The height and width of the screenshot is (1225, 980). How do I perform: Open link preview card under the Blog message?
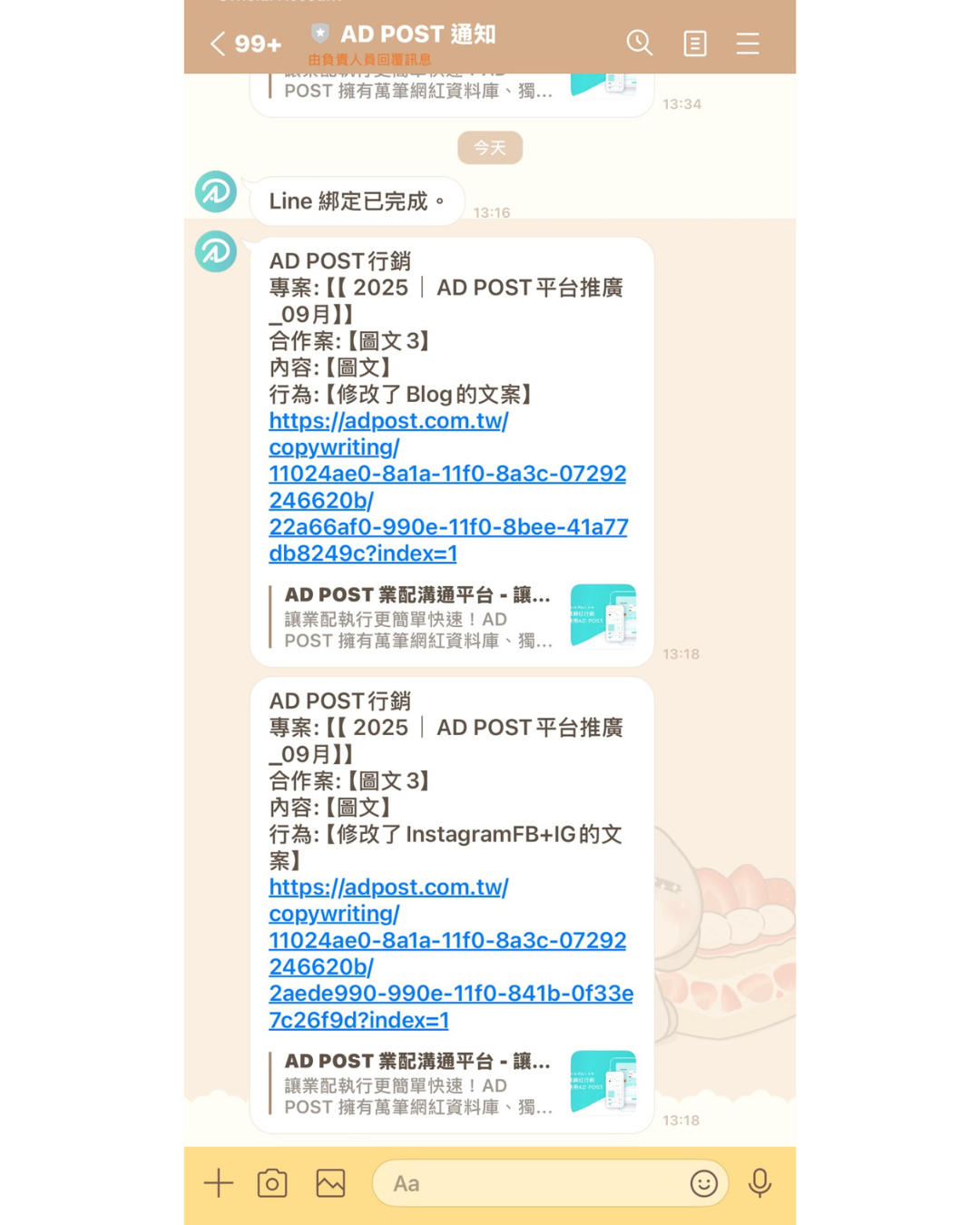point(454,618)
